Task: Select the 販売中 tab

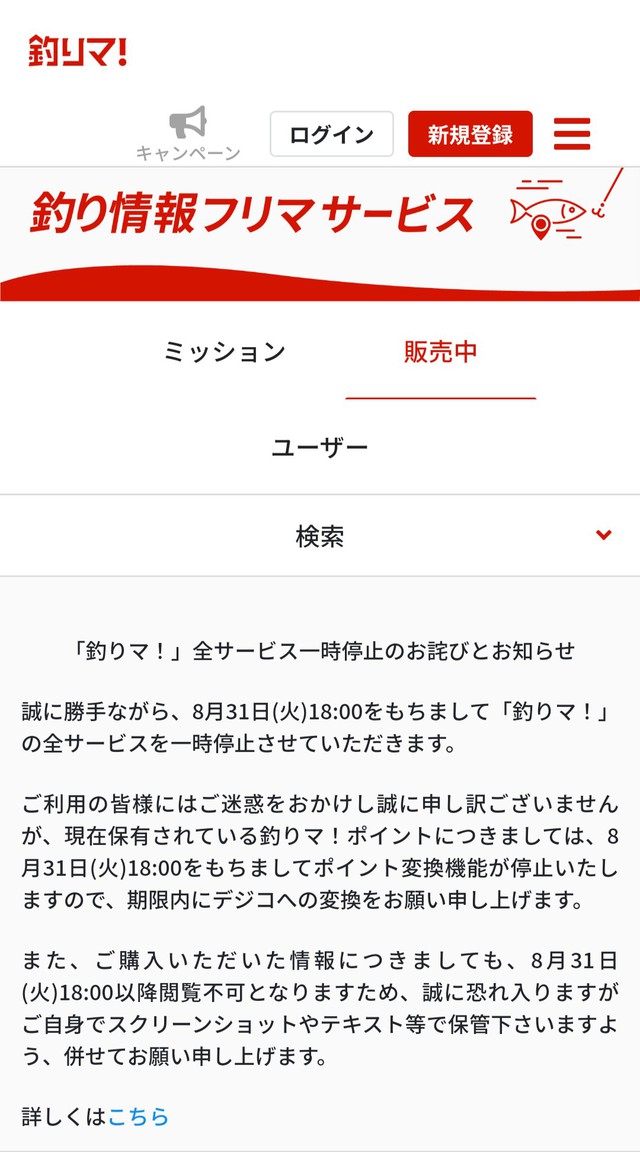Action: [x=441, y=352]
